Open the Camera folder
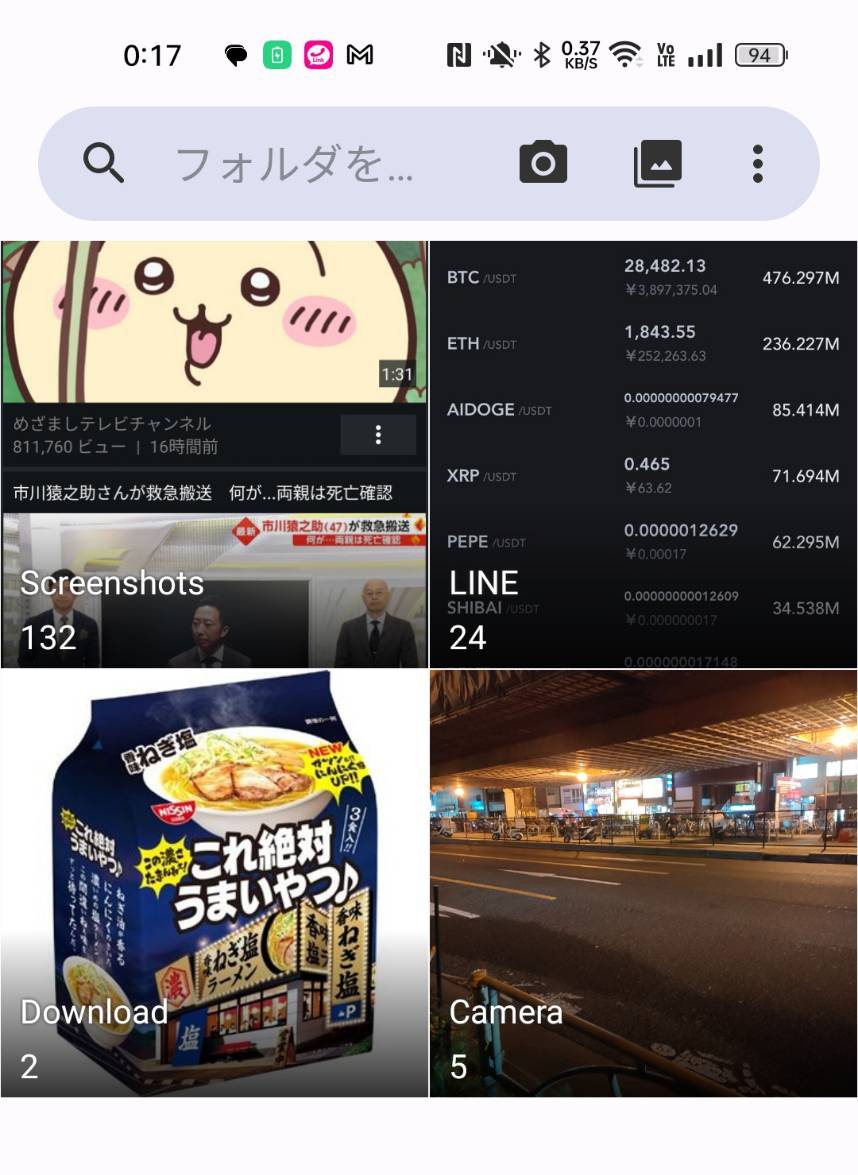Screen dimensions: 858x1175 click(x=643, y=883)
